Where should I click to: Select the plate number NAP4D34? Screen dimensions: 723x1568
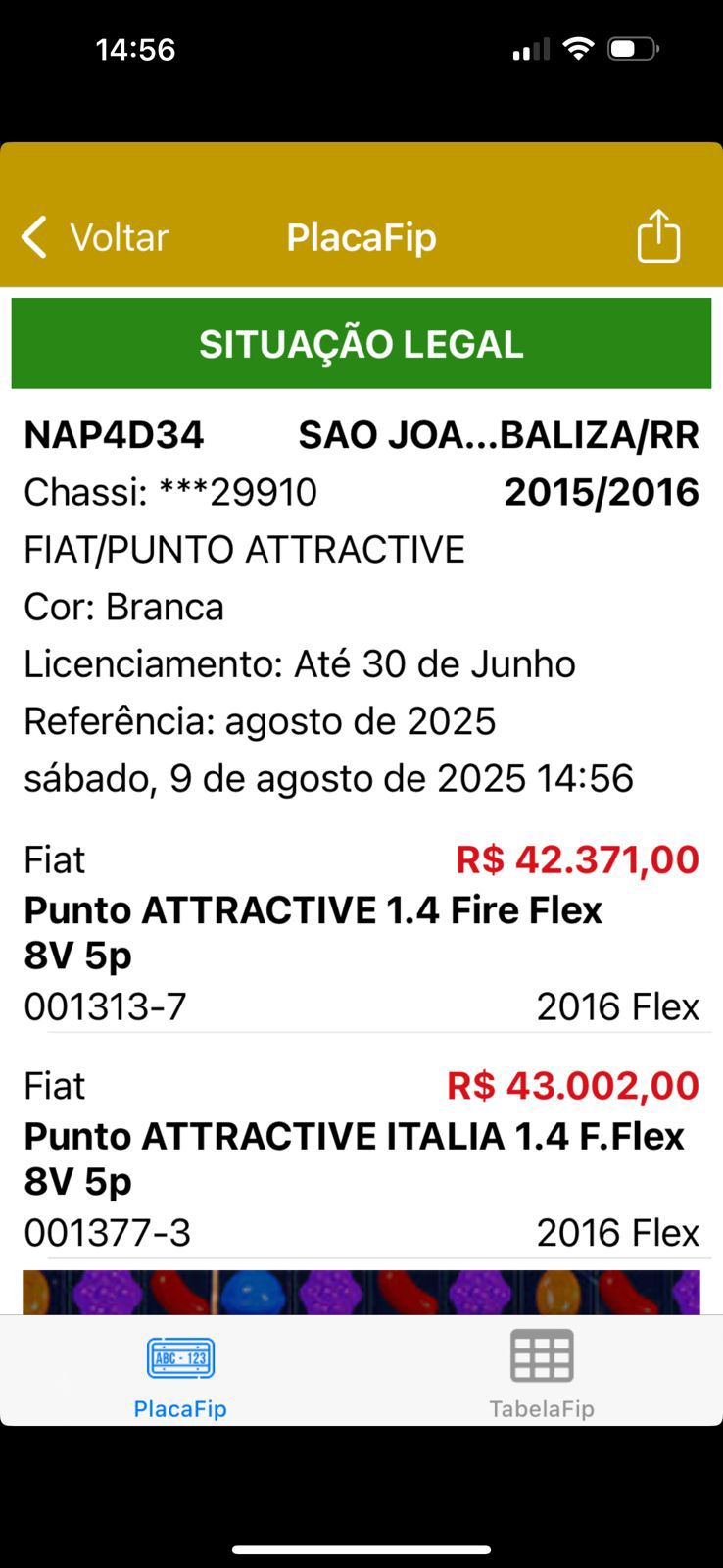pos(113,434)
